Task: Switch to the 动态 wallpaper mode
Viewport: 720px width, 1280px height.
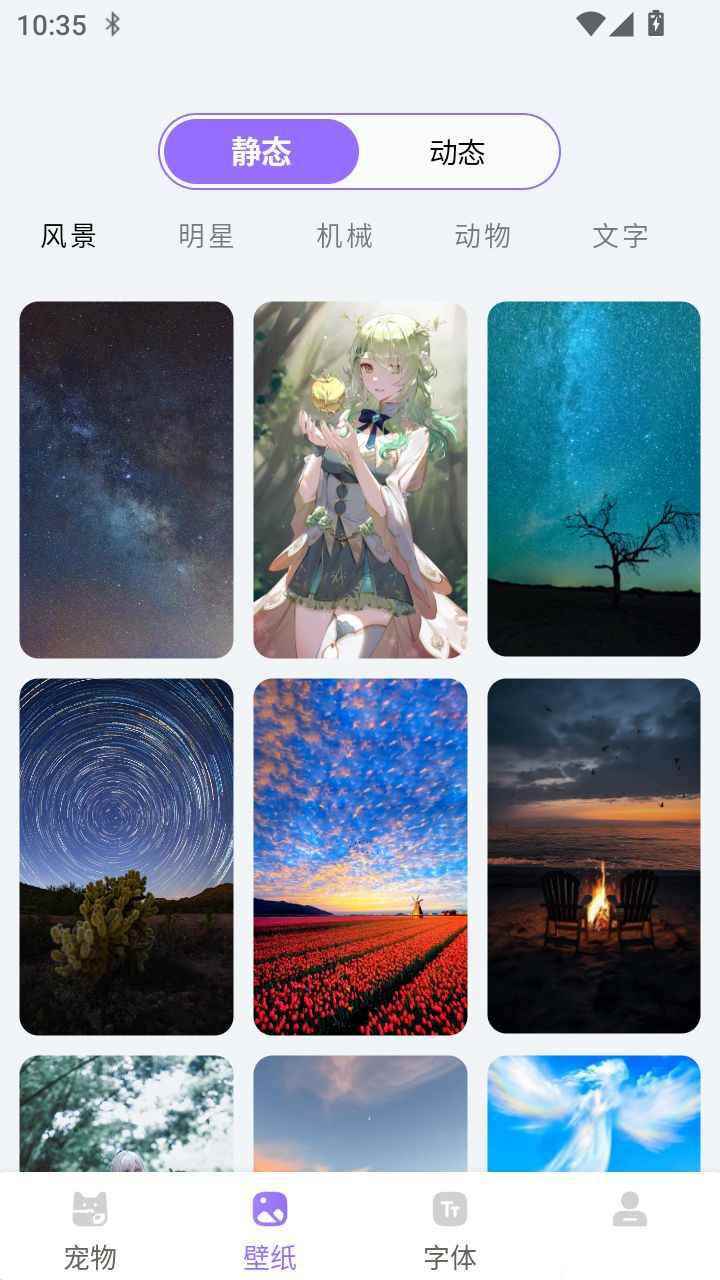Action: (457, 152)
